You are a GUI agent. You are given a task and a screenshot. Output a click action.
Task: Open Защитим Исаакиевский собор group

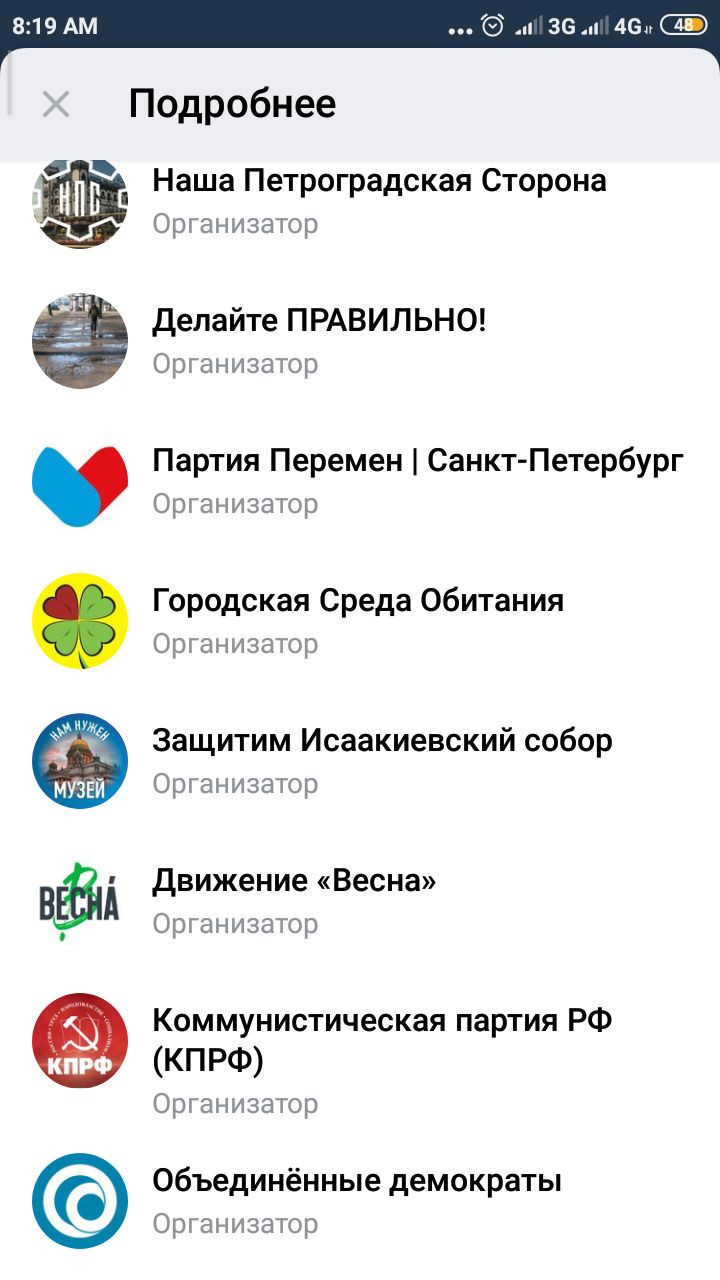[360, 761]
